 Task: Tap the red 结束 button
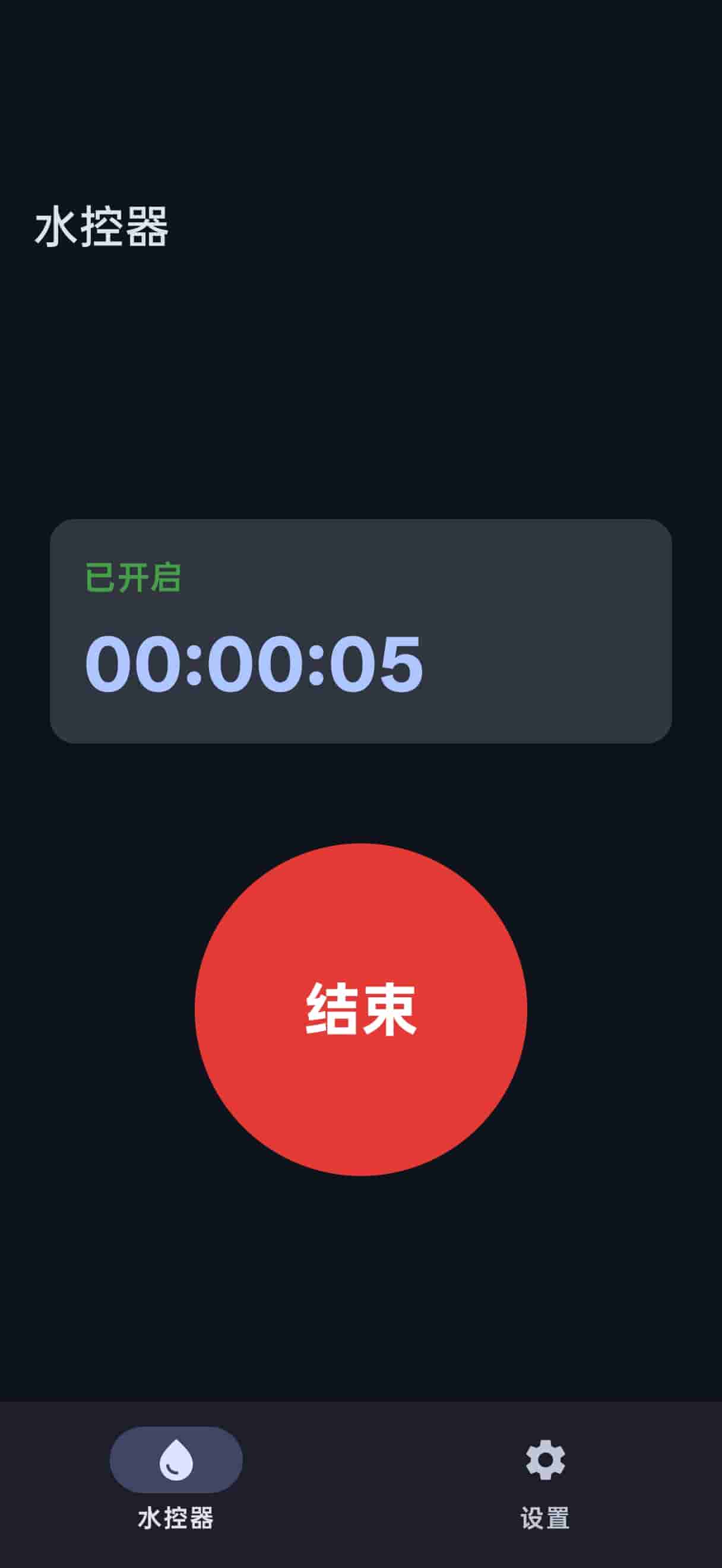[x=360, y=1009]
